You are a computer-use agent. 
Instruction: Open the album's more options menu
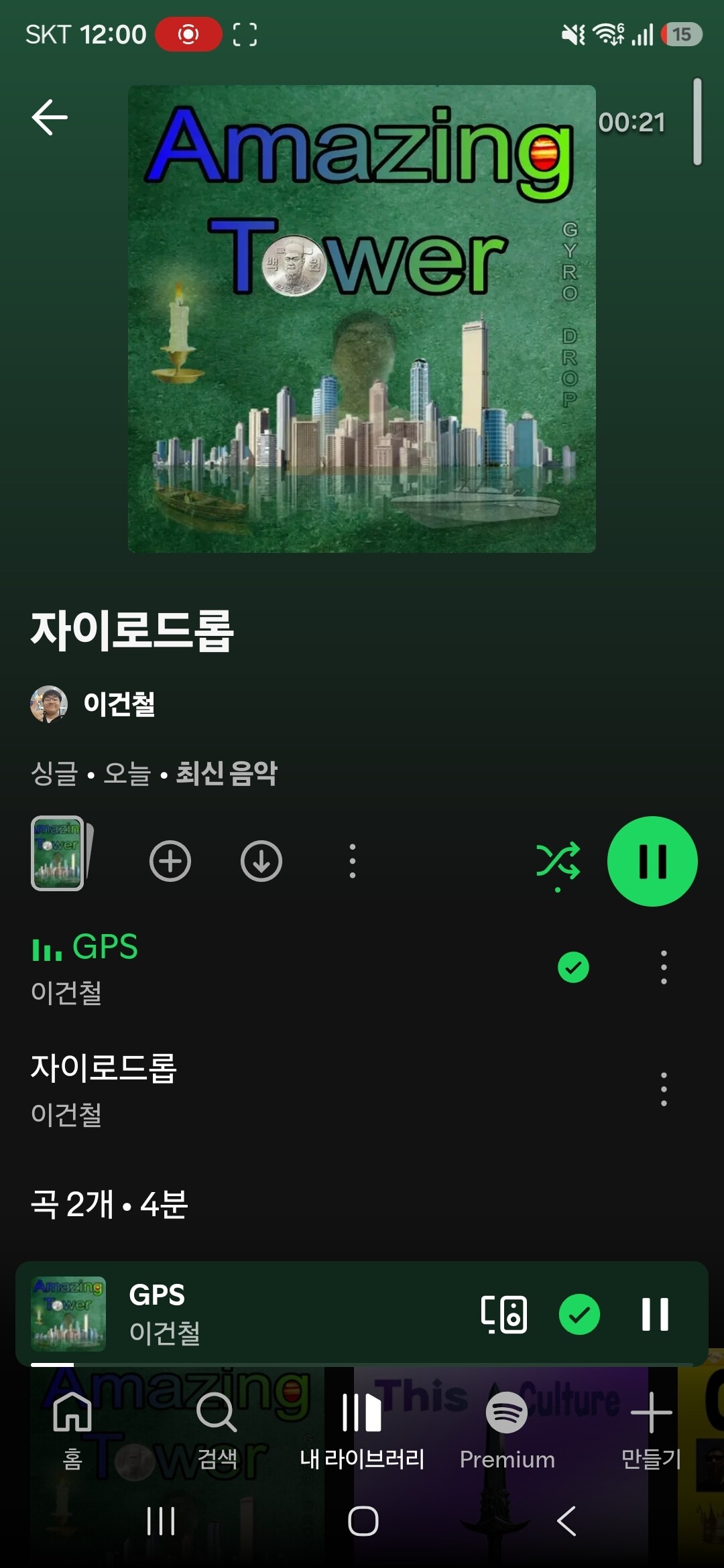click(x=353, y=861)
